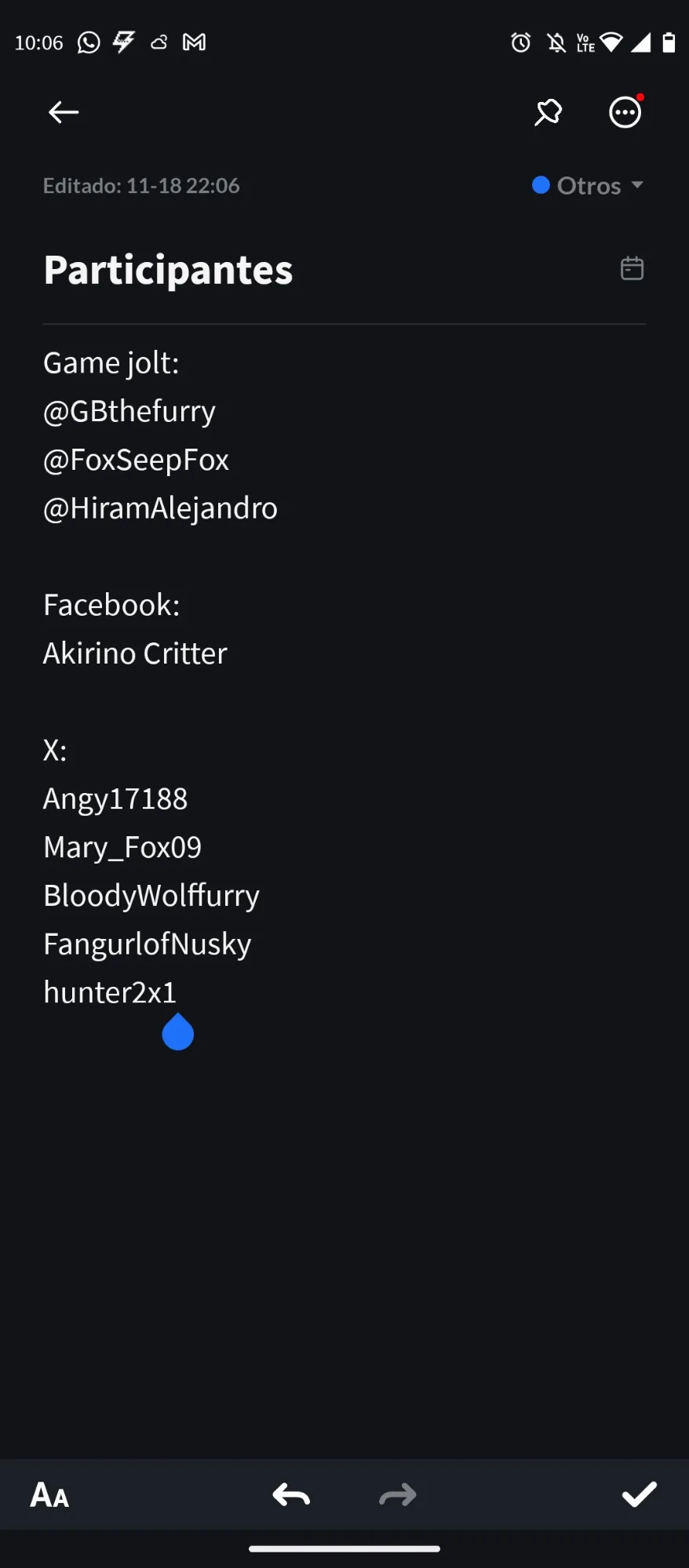
Task: Open the calendar reminder icon
Action: pyautogui.click(x=632, y=268)
